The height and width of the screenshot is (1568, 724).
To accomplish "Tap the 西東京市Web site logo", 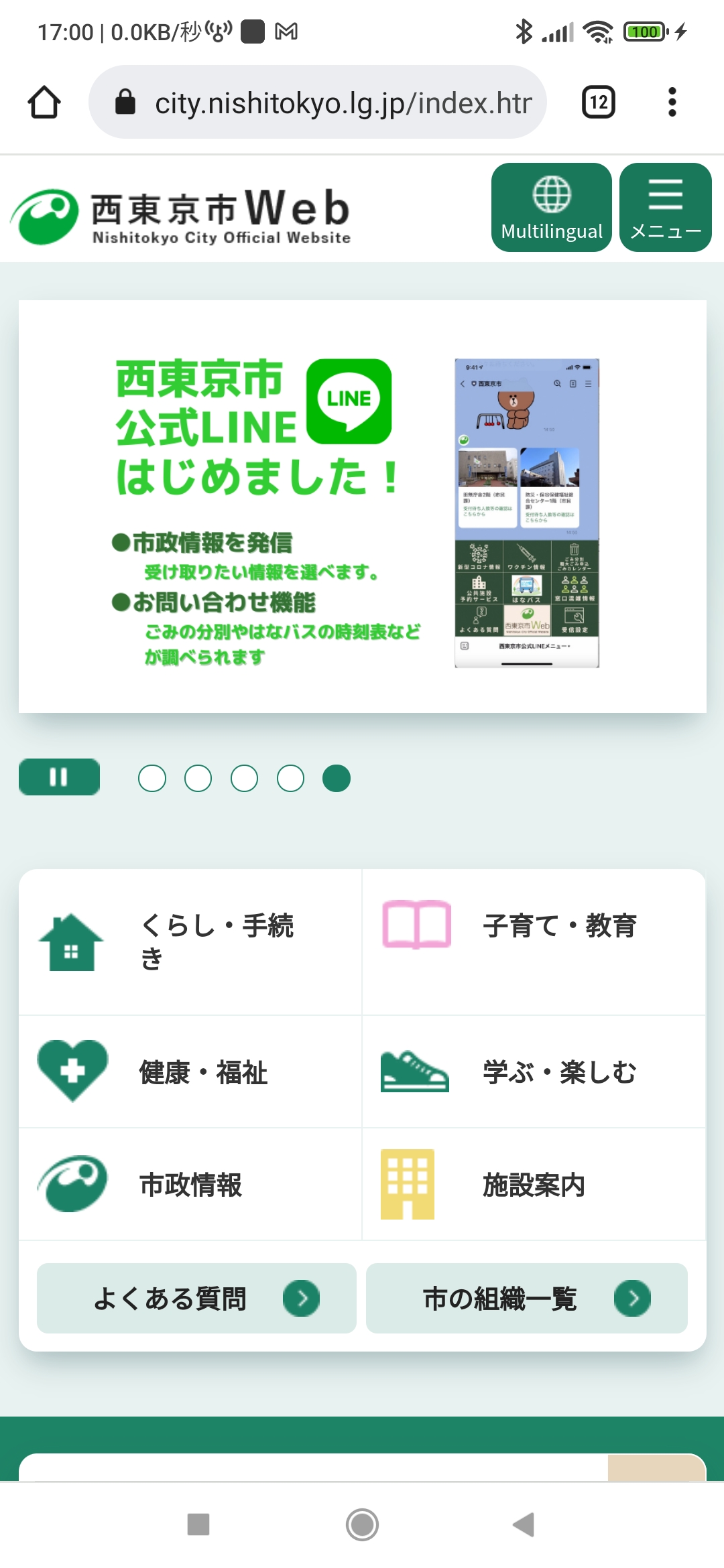I will [x=181, y=216].
